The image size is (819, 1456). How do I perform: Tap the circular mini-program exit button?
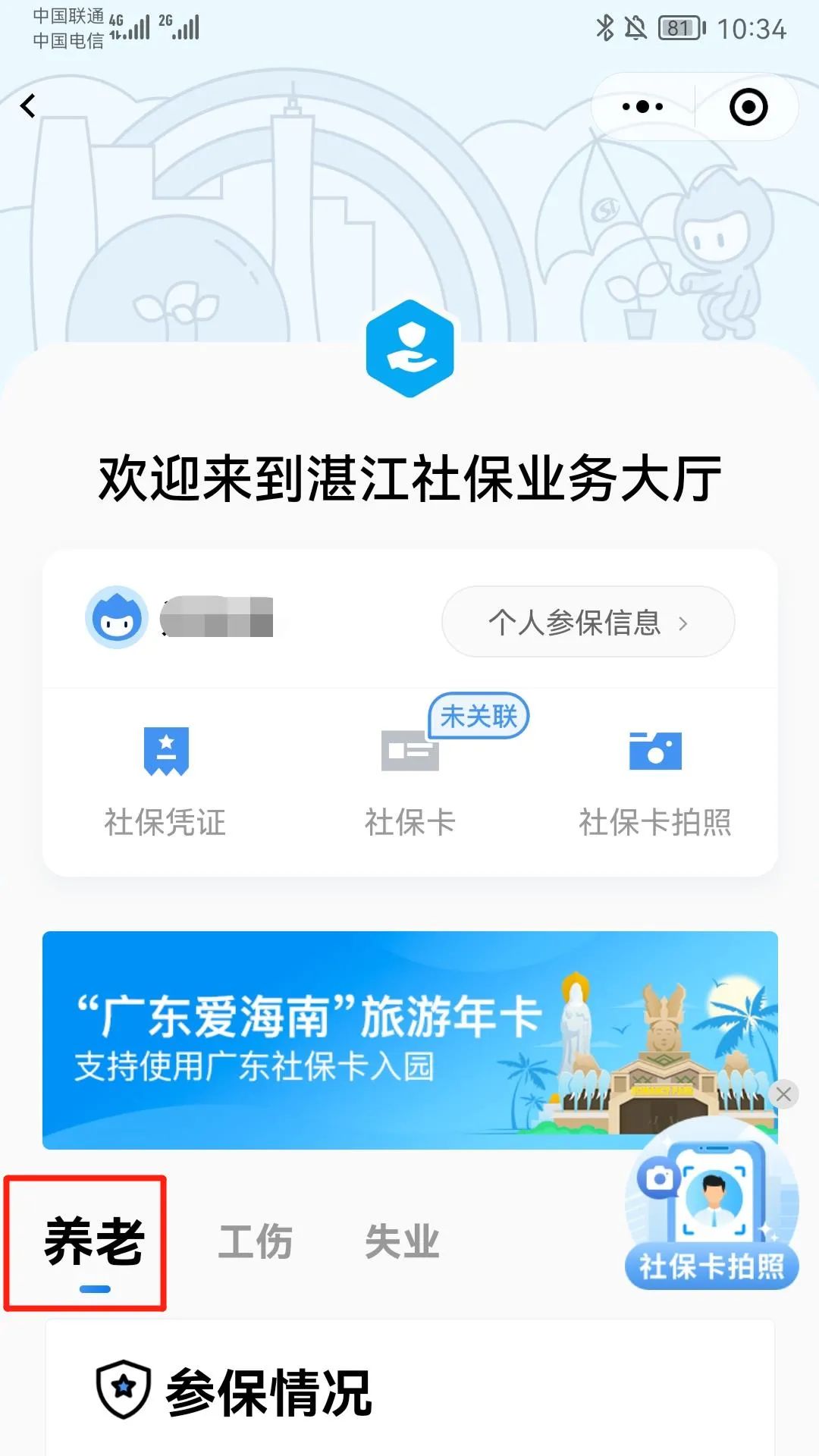(x=749, y=106)
